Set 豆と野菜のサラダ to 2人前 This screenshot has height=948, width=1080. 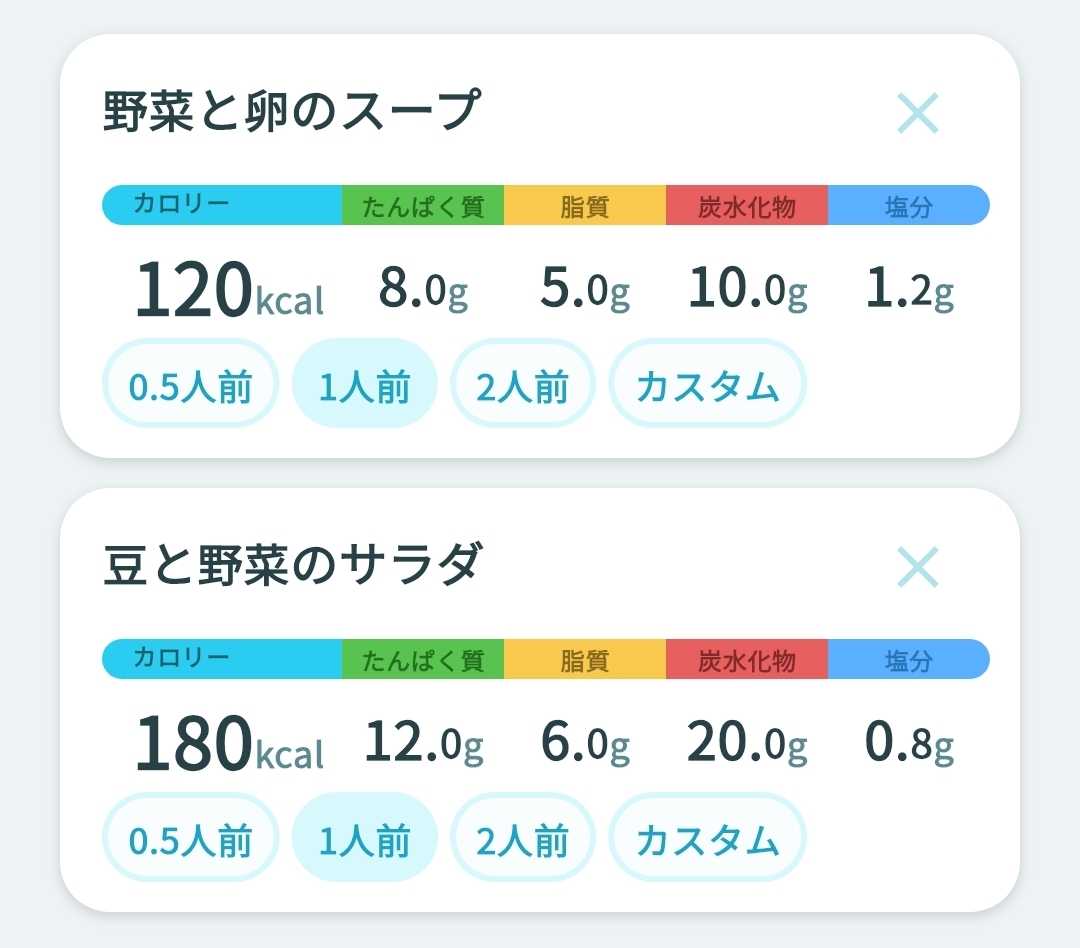[522, 838]
